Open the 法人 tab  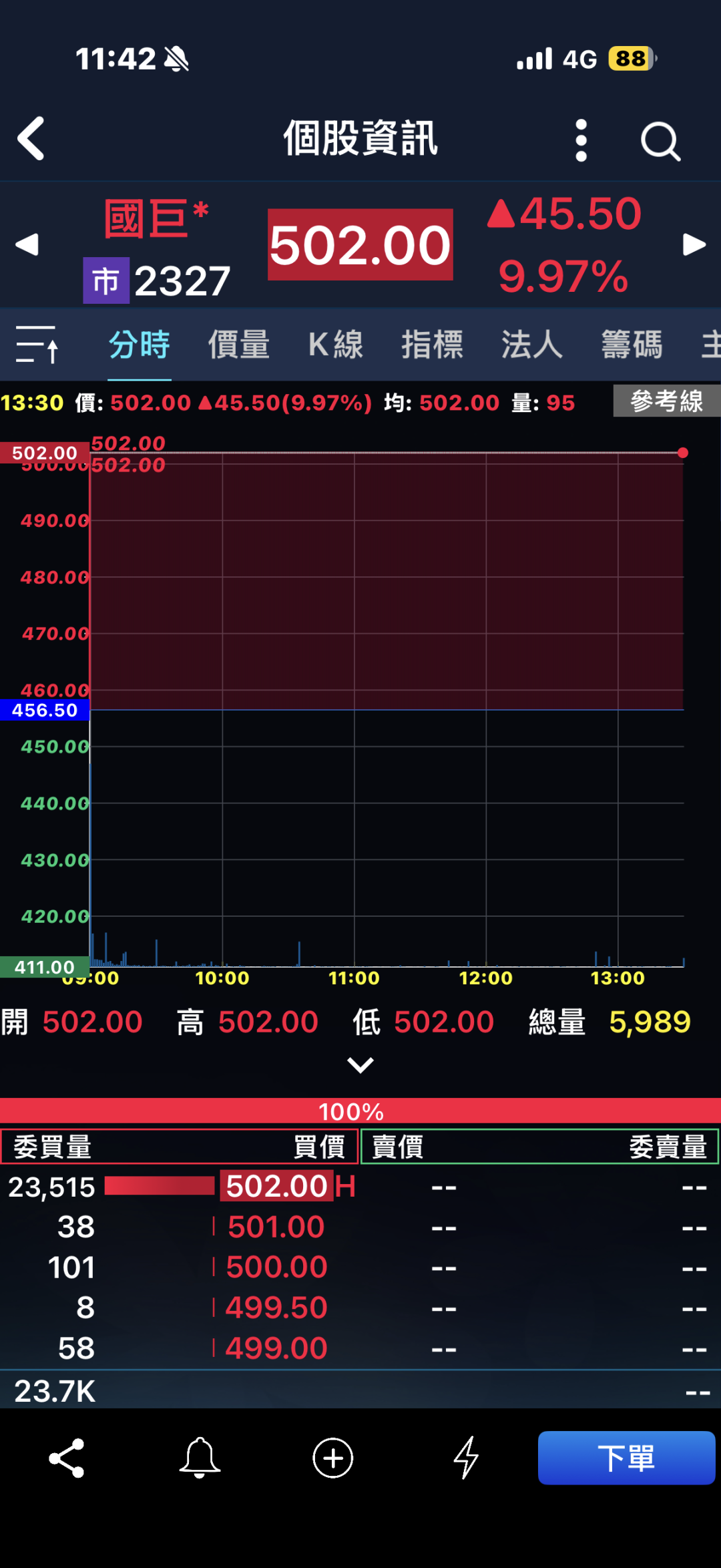pyautogui.click(x=532, y=345)
